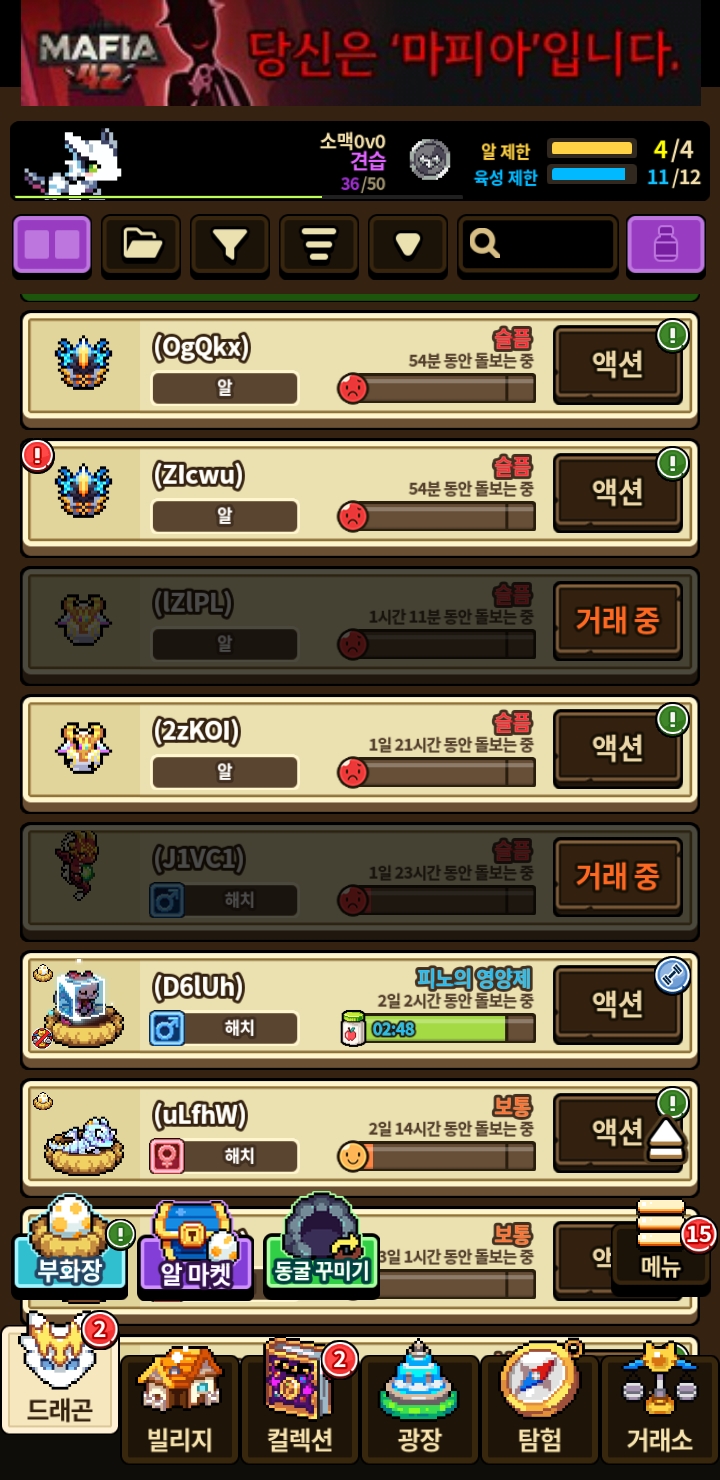Tap 액션 for egg 2zKOI
720x1480 pixels.
click(617, 748)
